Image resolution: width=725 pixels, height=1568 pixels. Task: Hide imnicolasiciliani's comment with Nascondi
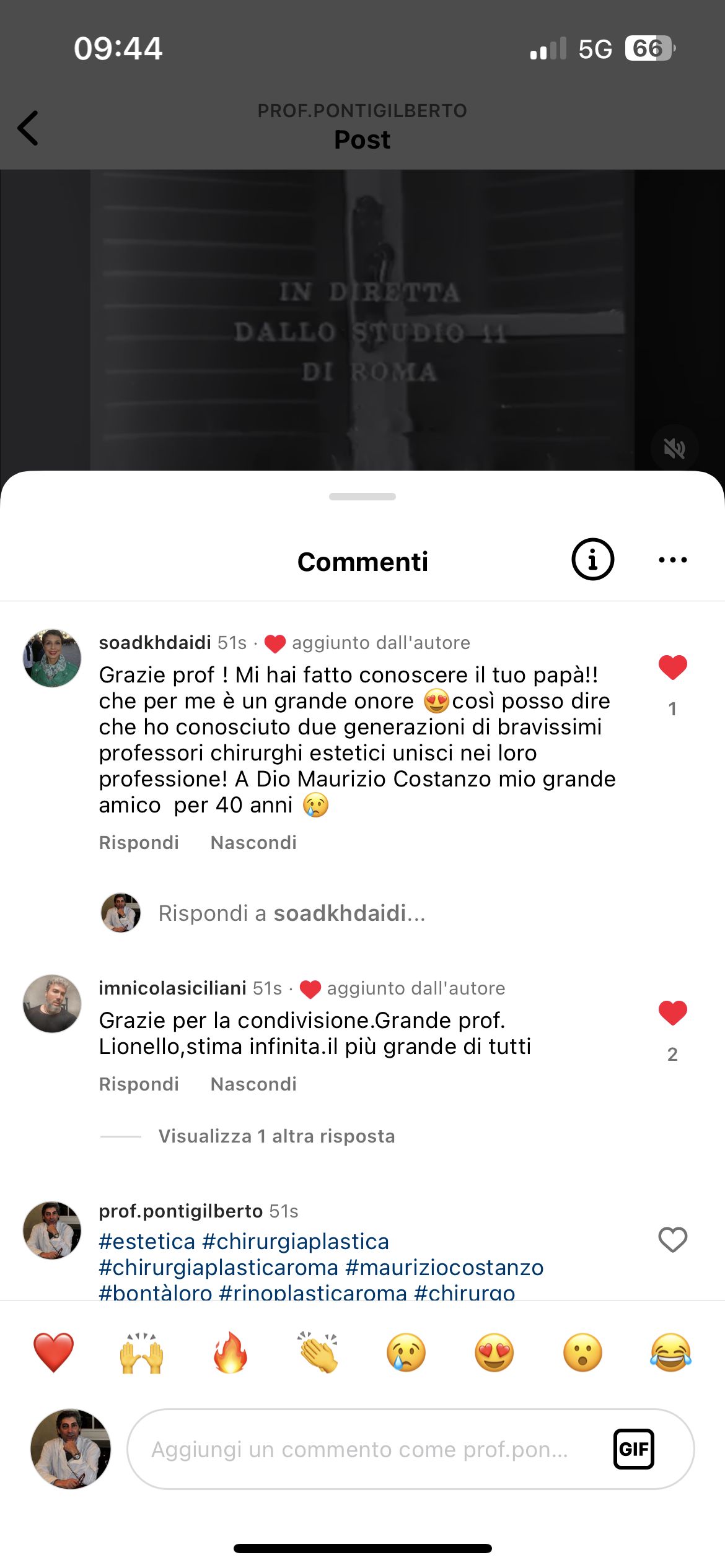253,1084
